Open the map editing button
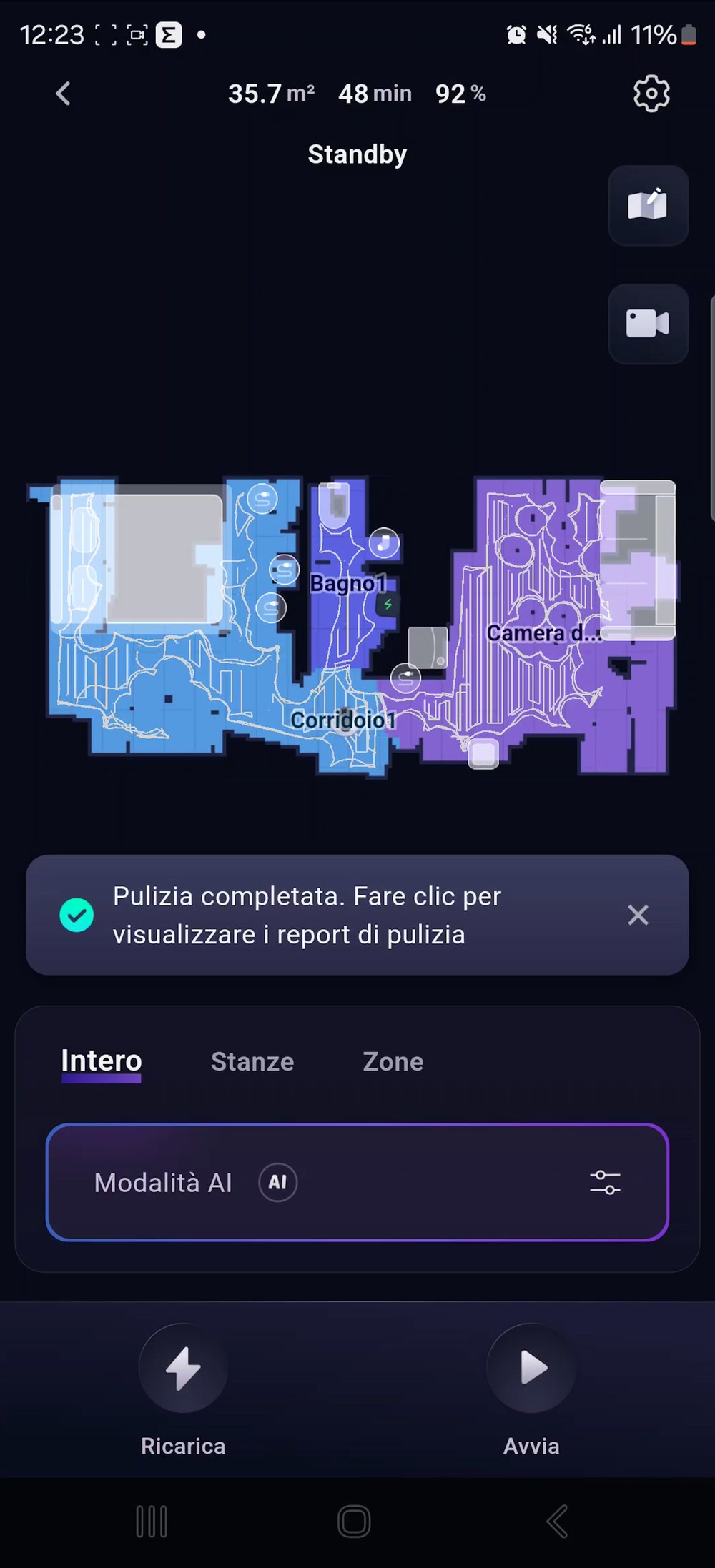The image size is (715, 1568). tap(648, 206)
